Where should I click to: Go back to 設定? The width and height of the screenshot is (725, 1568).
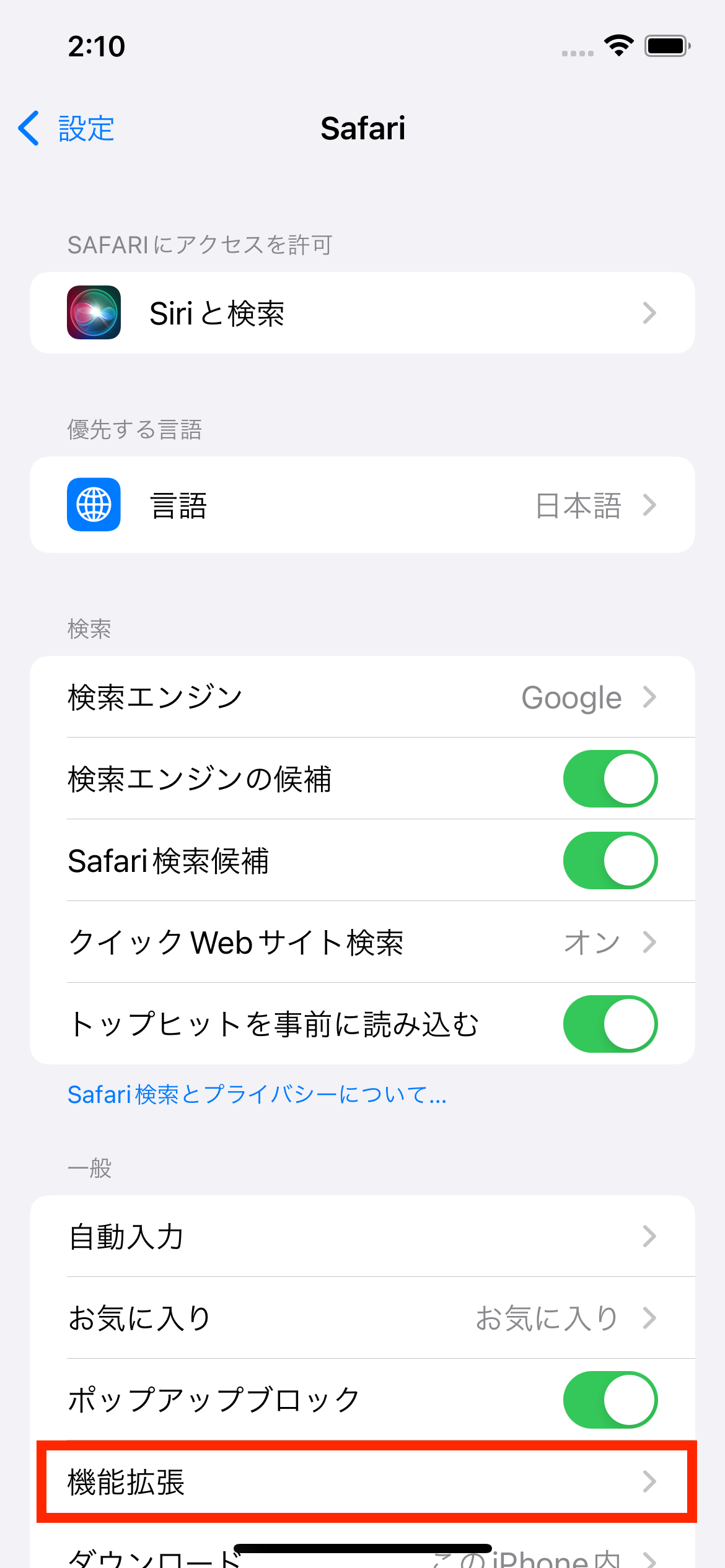pos(66,129)
